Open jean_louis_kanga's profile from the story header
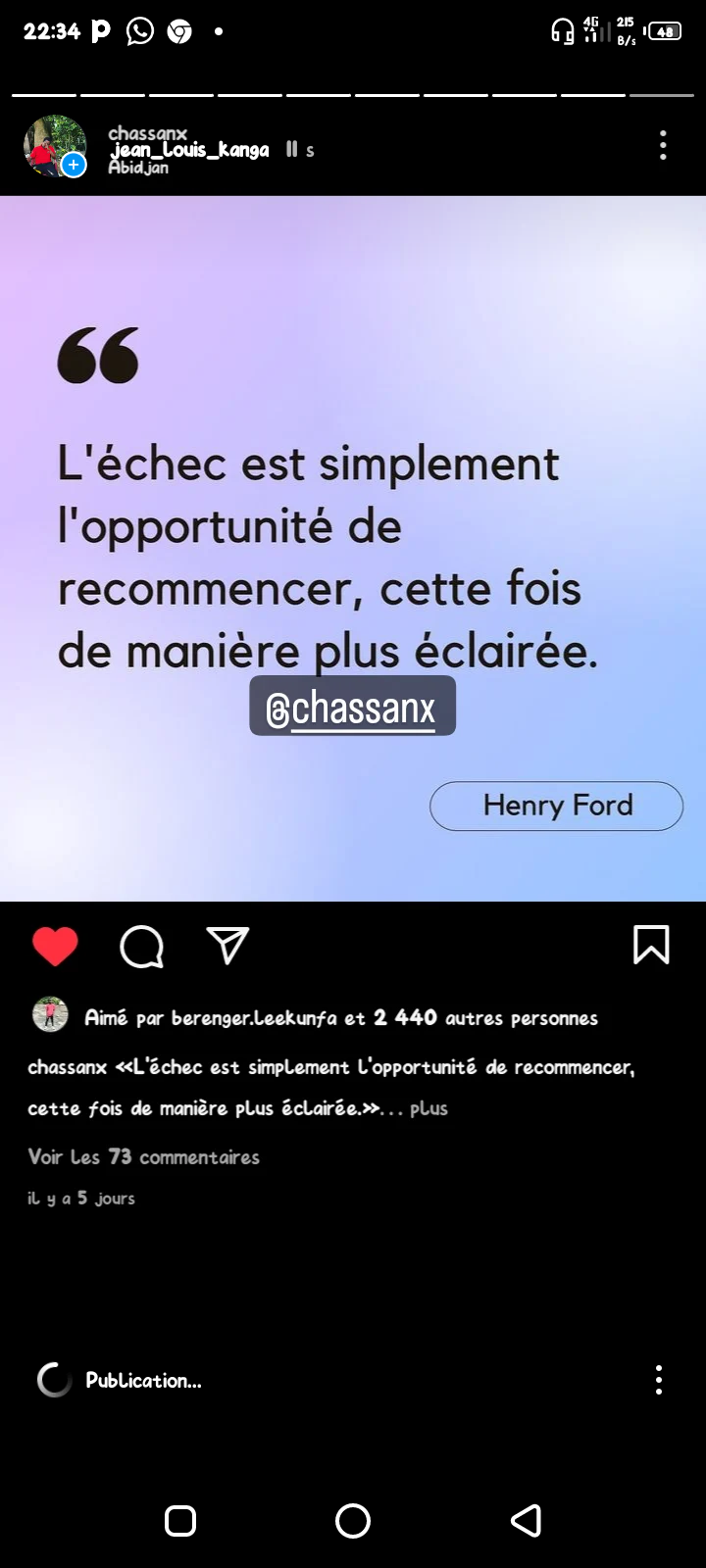 pos(189,150)
